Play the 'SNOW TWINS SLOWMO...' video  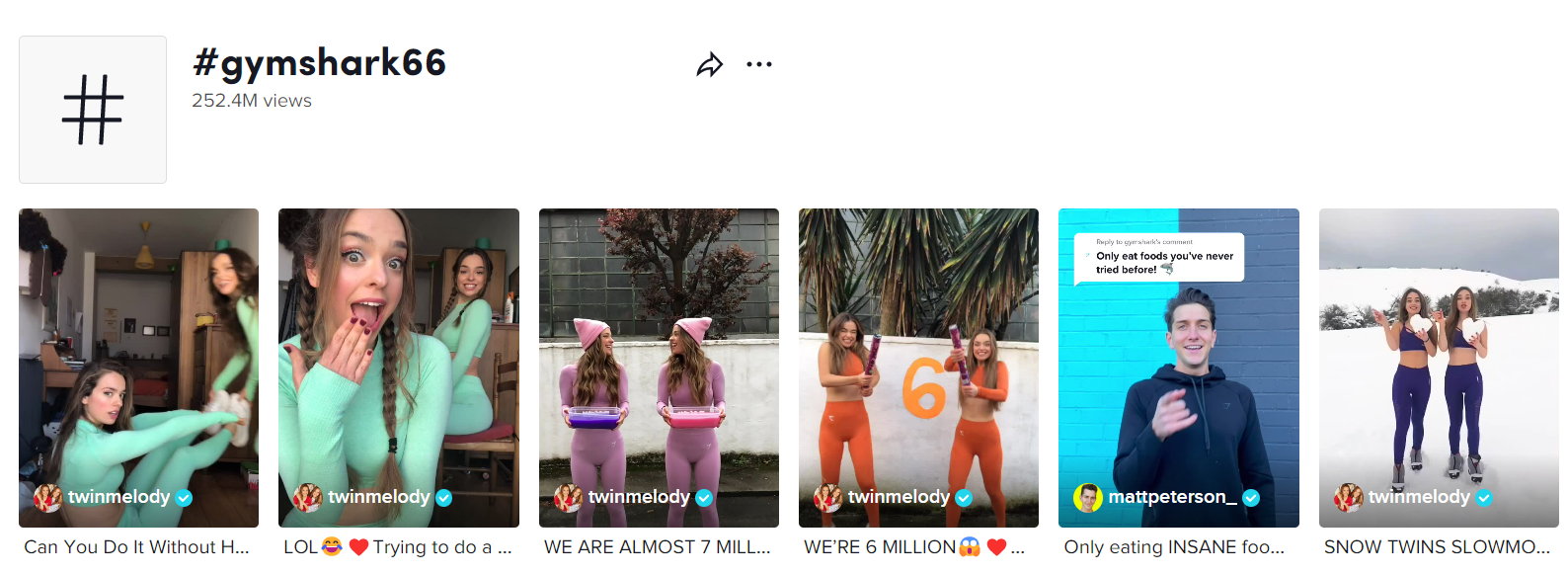1438,368
